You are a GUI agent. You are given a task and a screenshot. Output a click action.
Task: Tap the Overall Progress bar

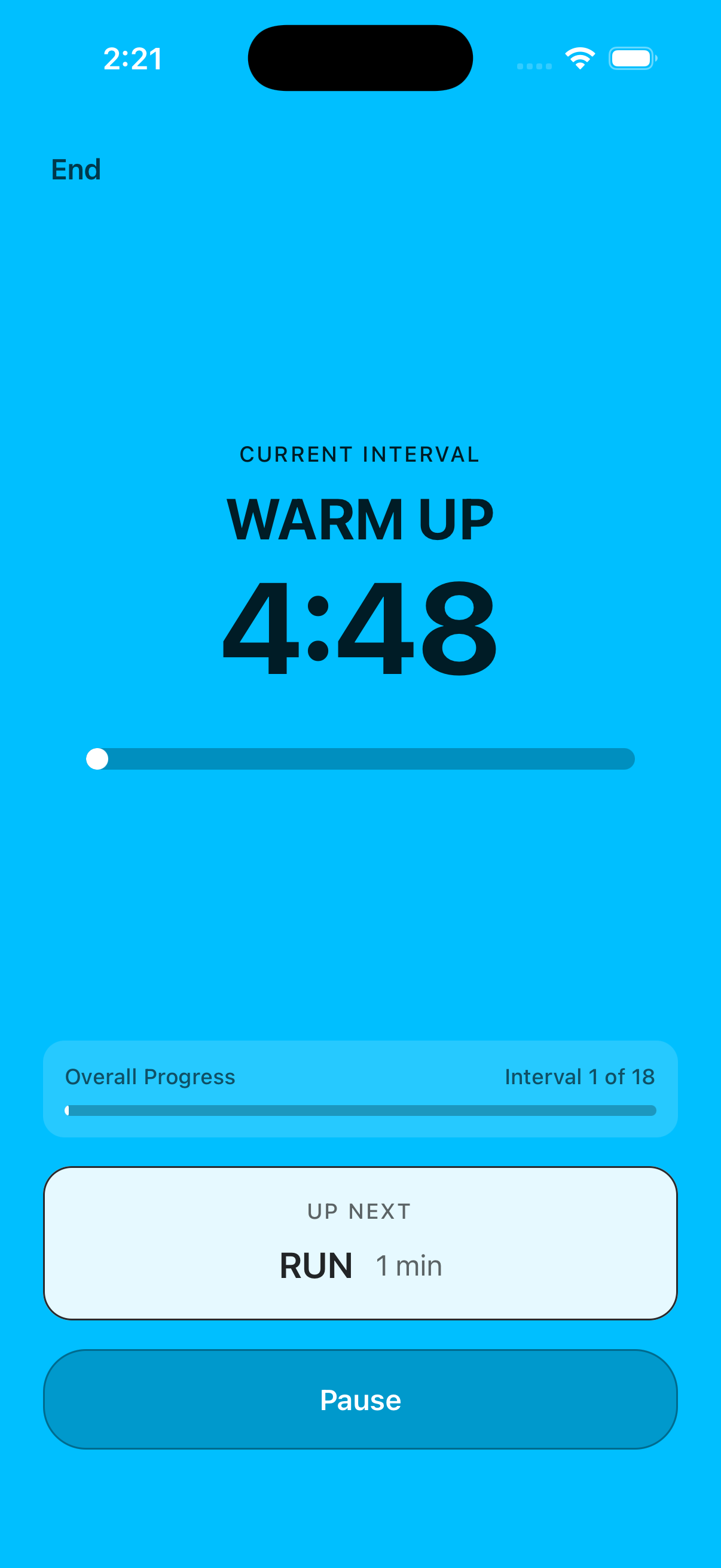pyautogui.click(x=360, y=1111)
